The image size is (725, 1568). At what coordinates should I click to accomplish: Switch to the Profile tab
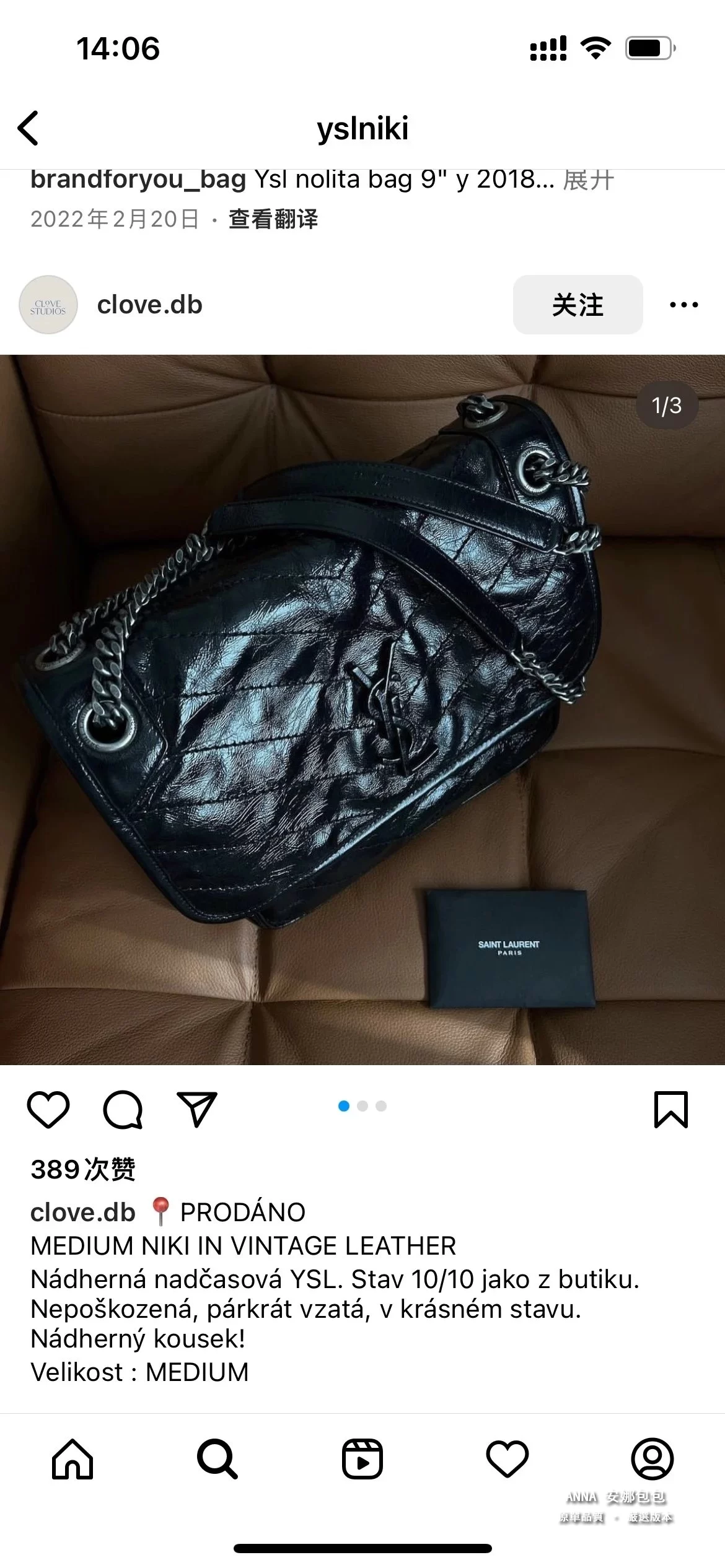coord(652,1459)
